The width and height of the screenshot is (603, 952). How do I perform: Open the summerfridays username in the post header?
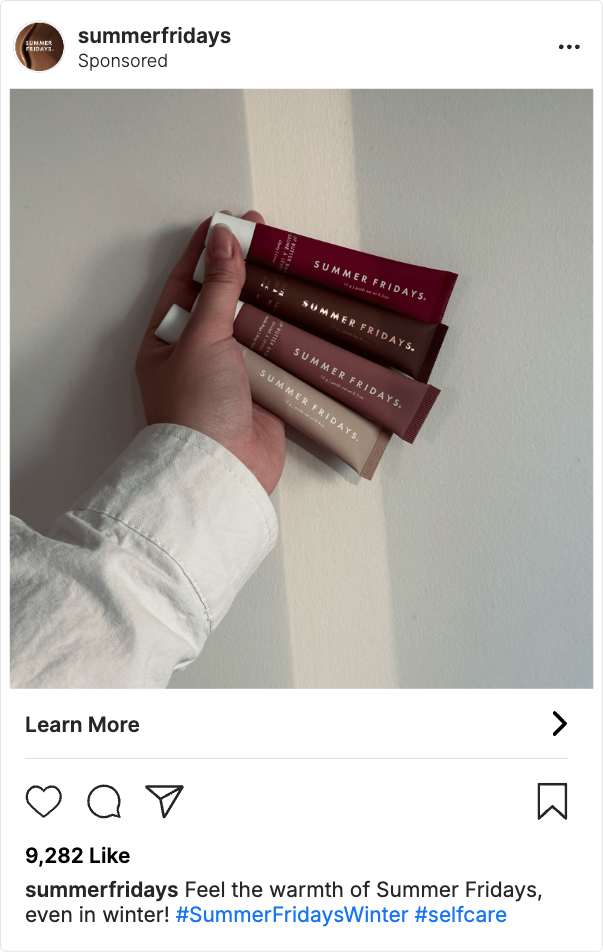click(x=154, y=36)
